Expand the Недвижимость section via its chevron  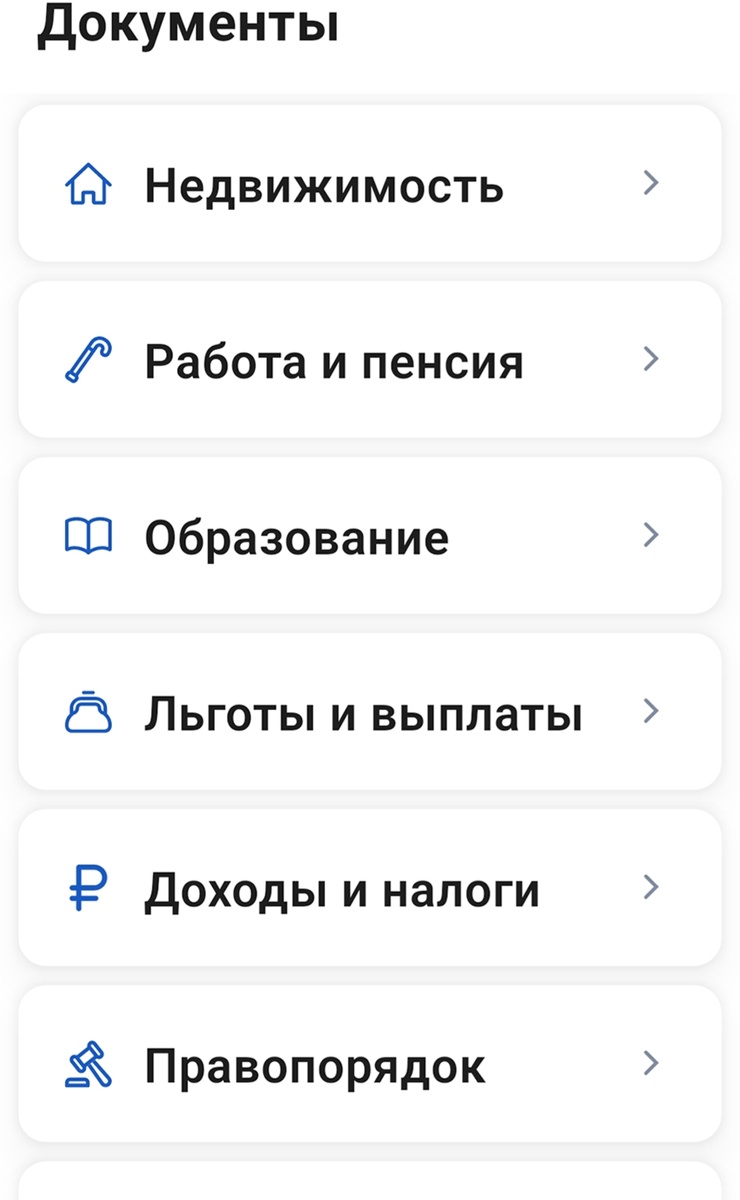click(651, 183)
